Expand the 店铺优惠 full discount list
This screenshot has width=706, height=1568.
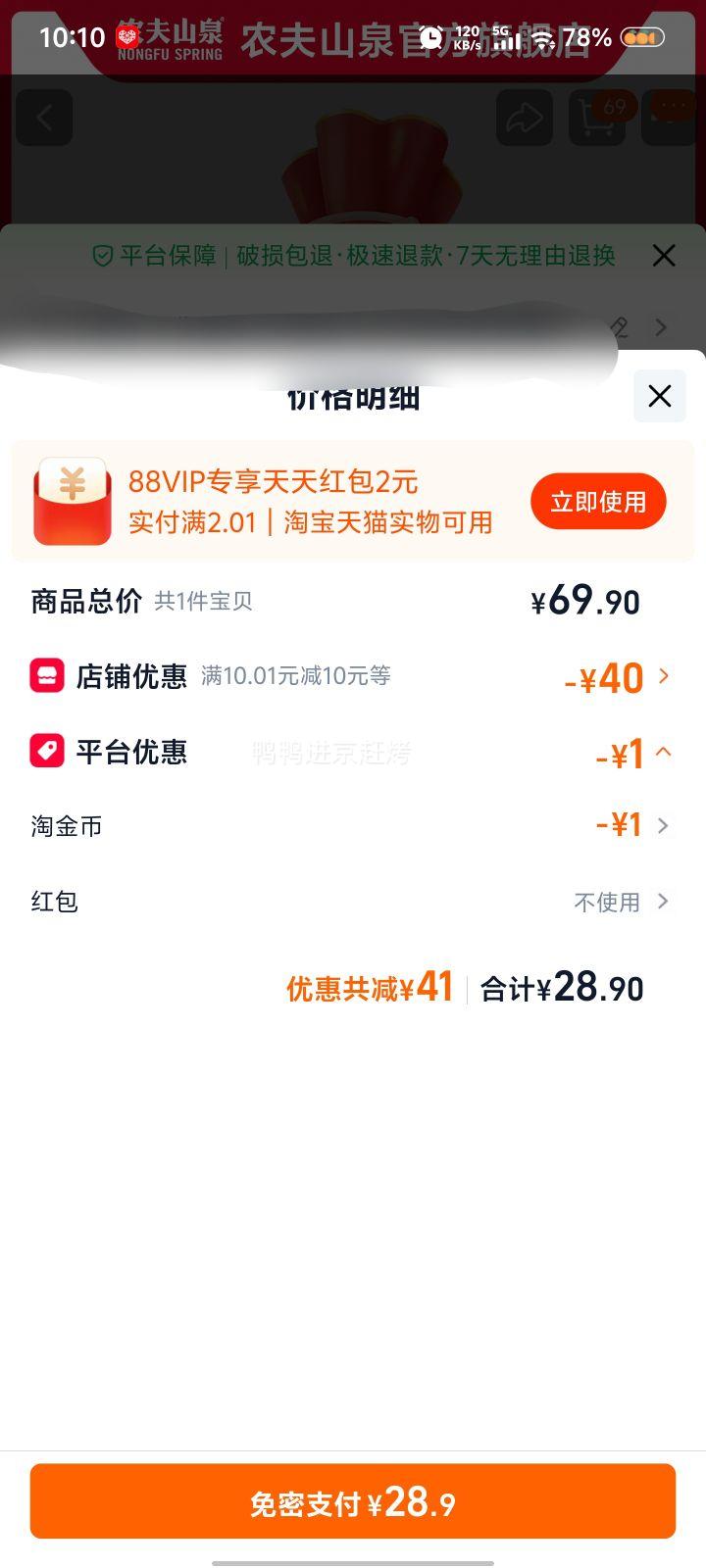[663, 676]
